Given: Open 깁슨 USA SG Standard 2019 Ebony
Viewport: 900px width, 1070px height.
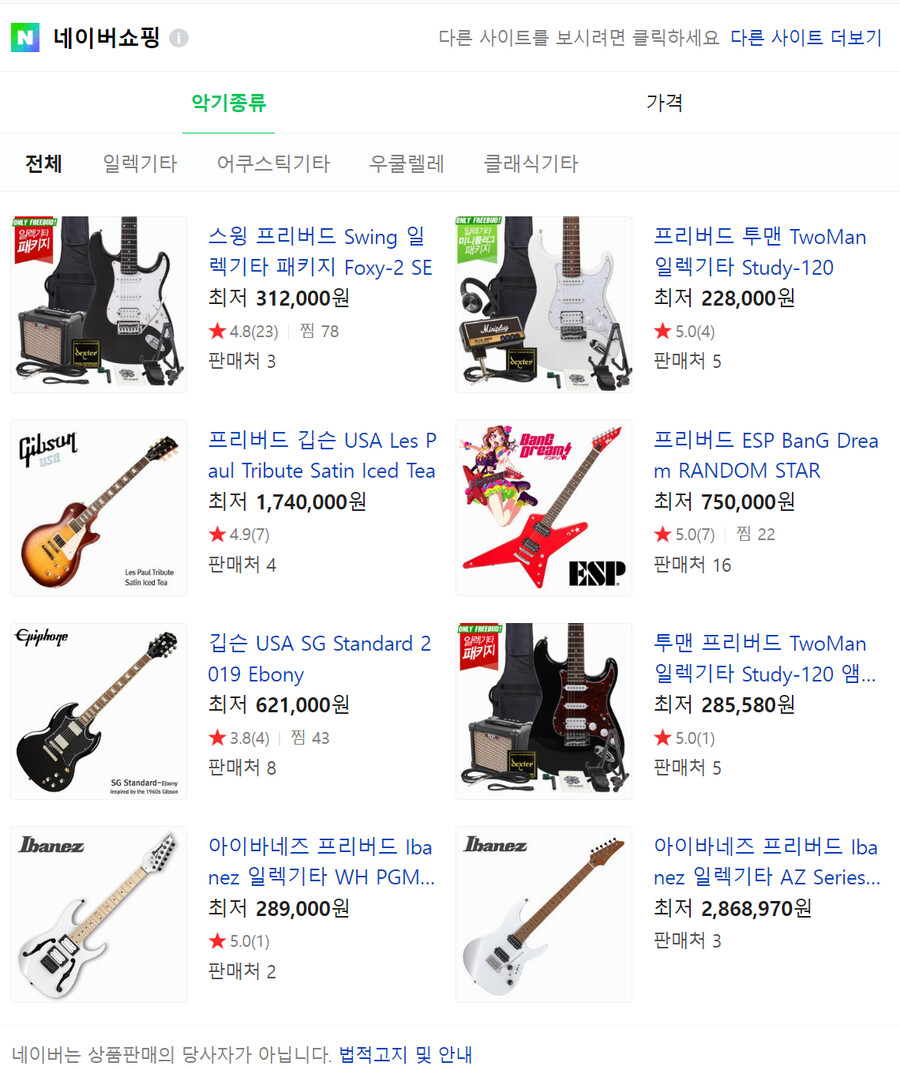Looking at the screenshot, I should 320,658.
